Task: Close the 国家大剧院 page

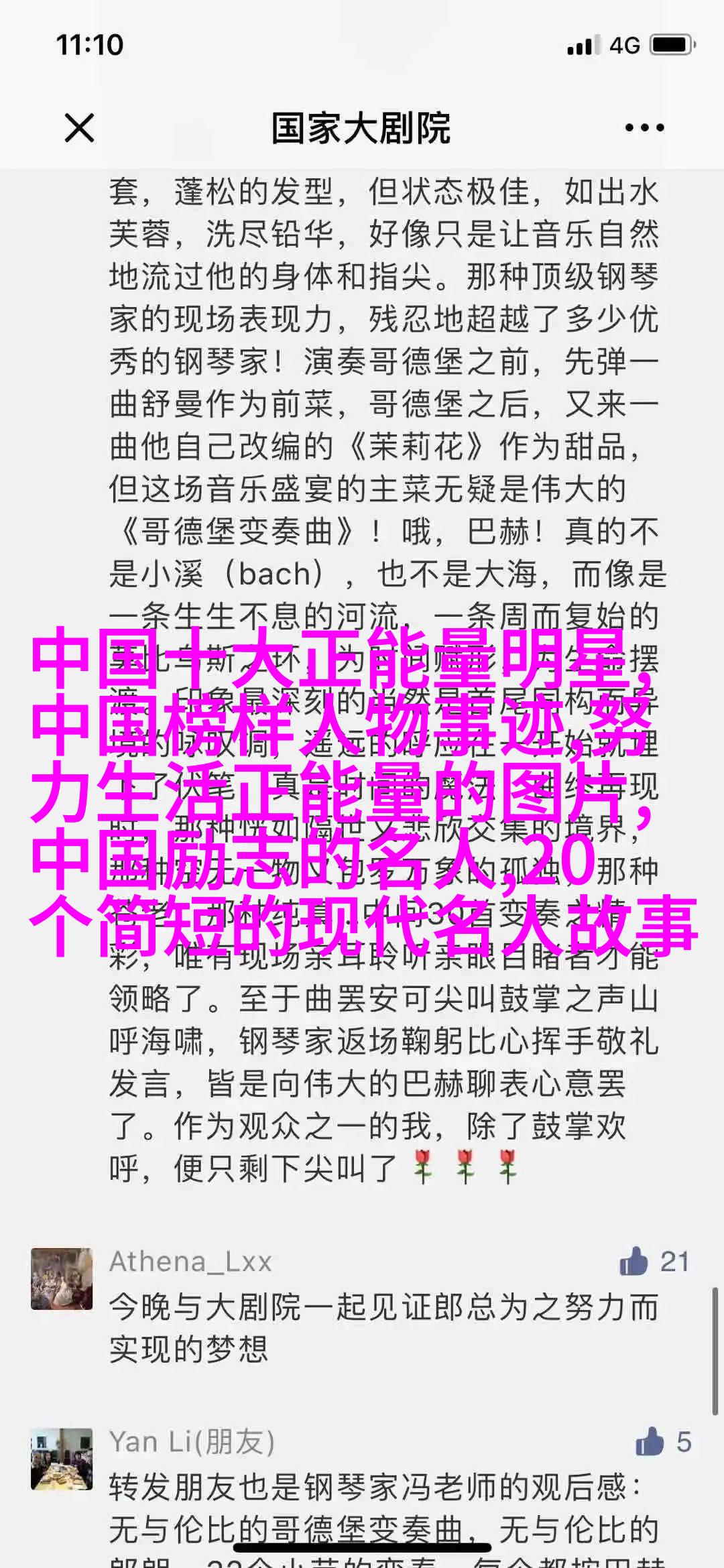Action: coord(79,127)
